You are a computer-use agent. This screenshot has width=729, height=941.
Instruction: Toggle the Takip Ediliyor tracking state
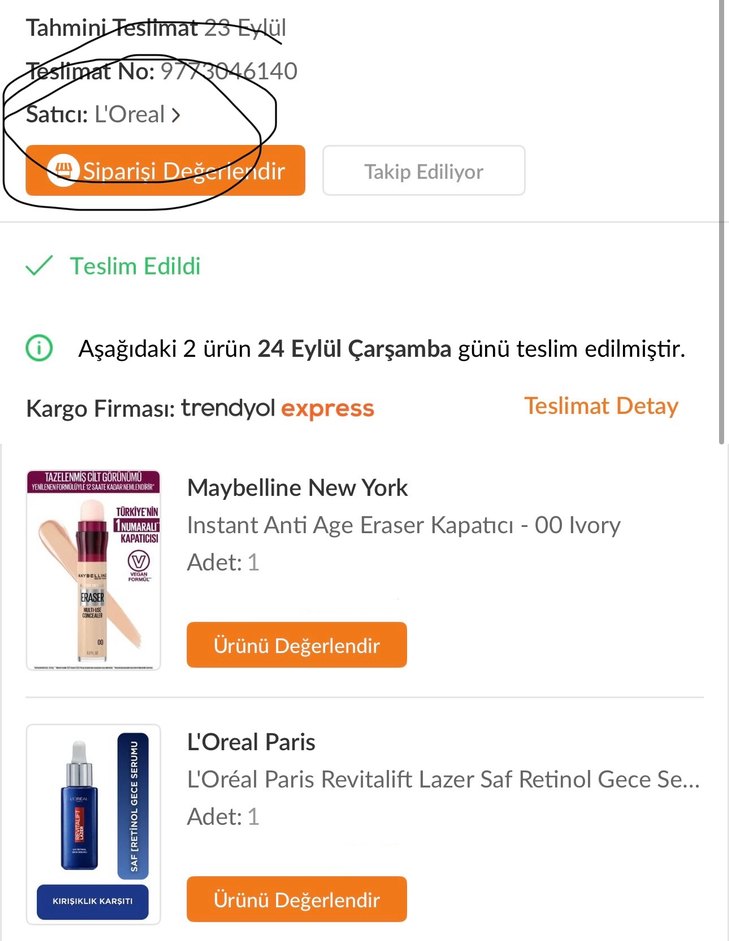tap(423, 170)
